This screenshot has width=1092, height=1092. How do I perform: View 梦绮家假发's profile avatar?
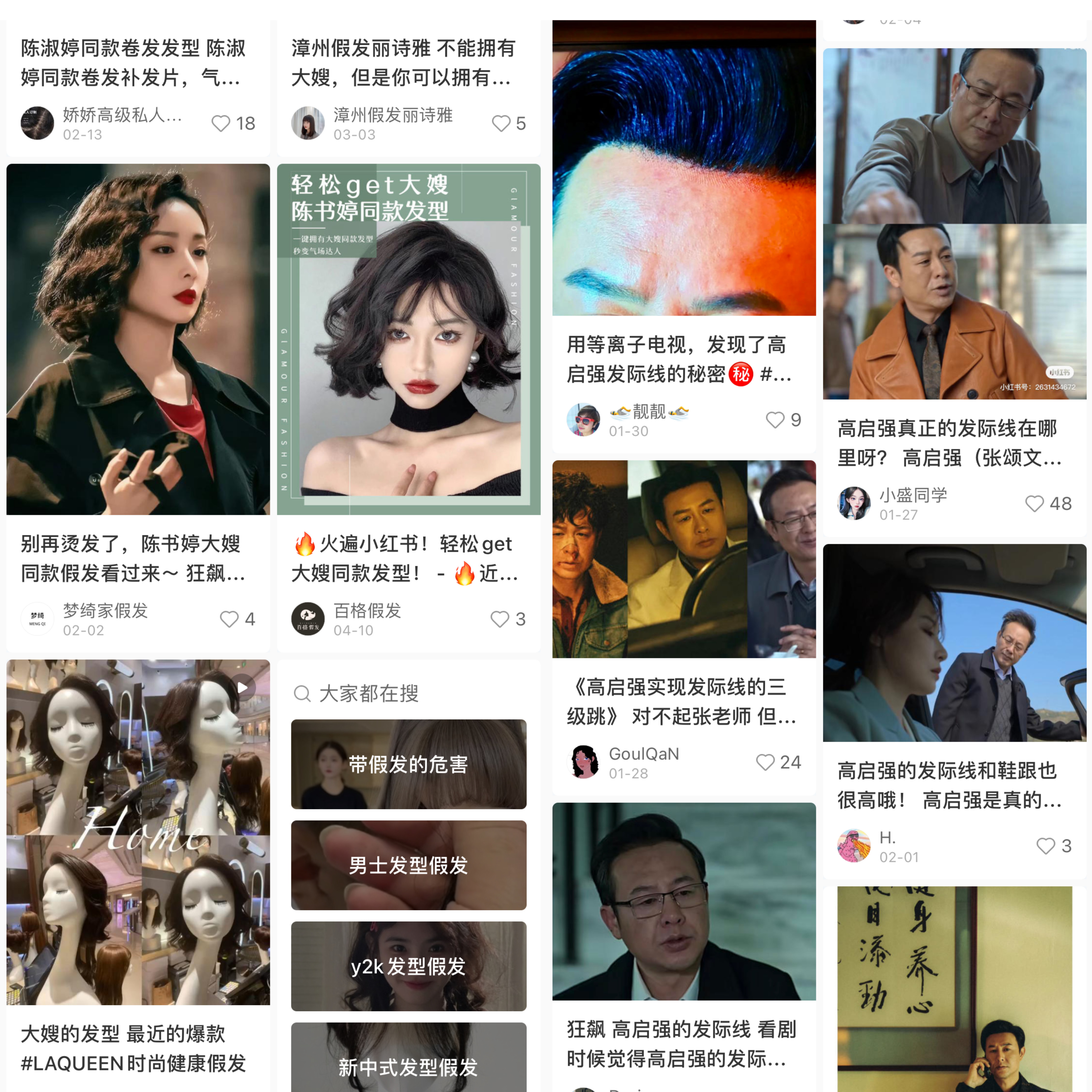pyautogui.click(x=37, y=619)
